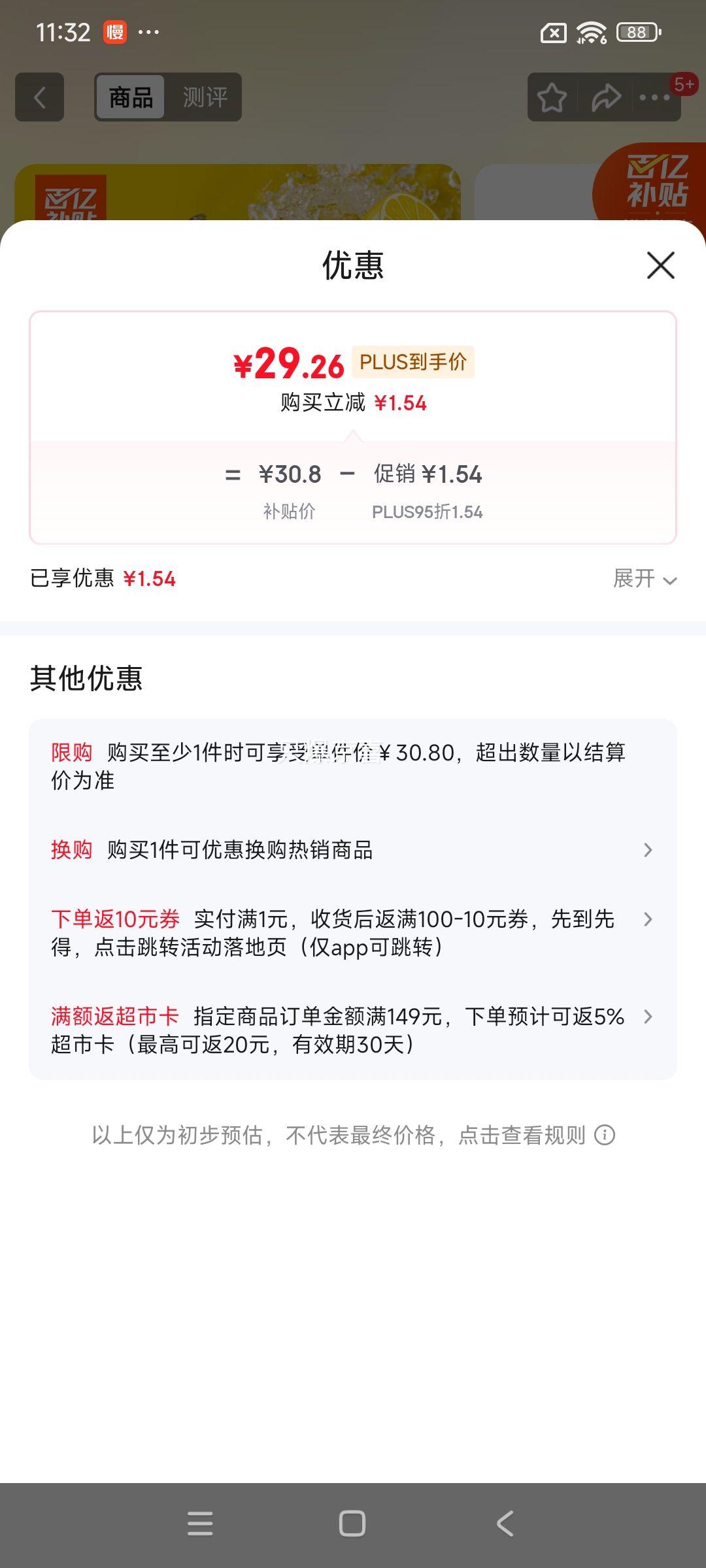The image size is (706, 1568).
Task: Close the 优惠 discount sheet
Action: coord(660,265)
